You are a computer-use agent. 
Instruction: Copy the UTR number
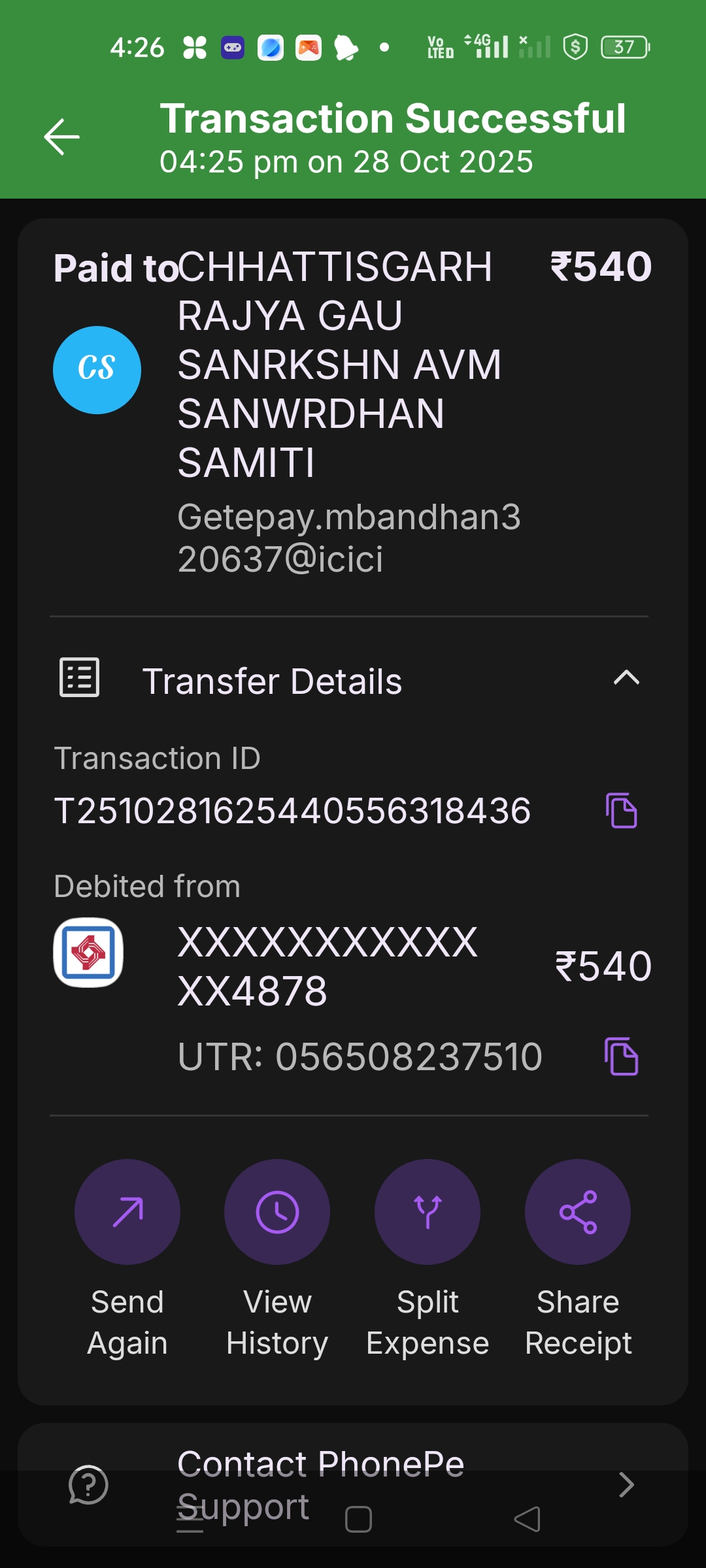621,1056
